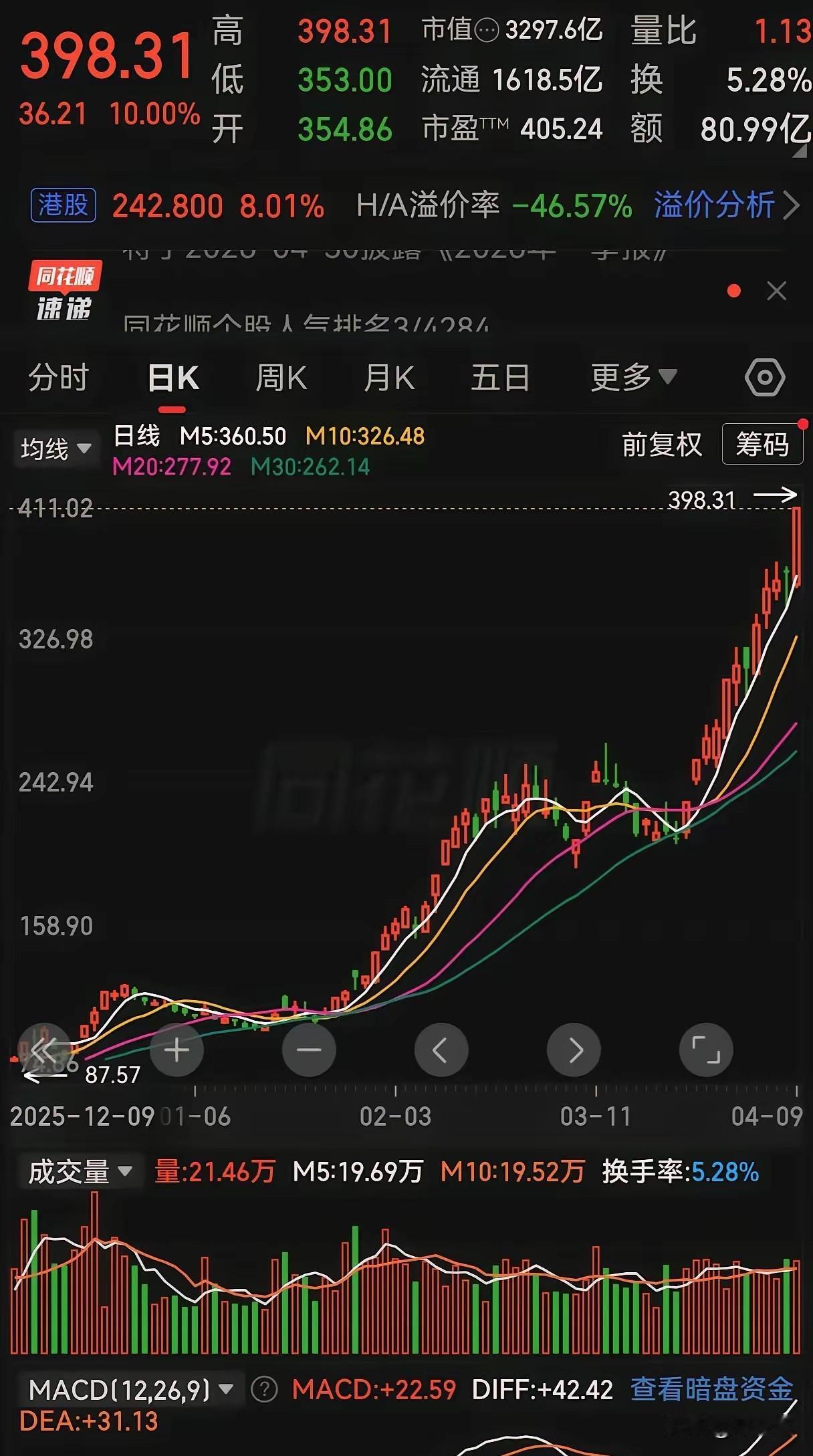Zoom in on the chart with plus icon
Image resolution: width=813 pixels, height=1456 pixels.
click(176, 1050)
